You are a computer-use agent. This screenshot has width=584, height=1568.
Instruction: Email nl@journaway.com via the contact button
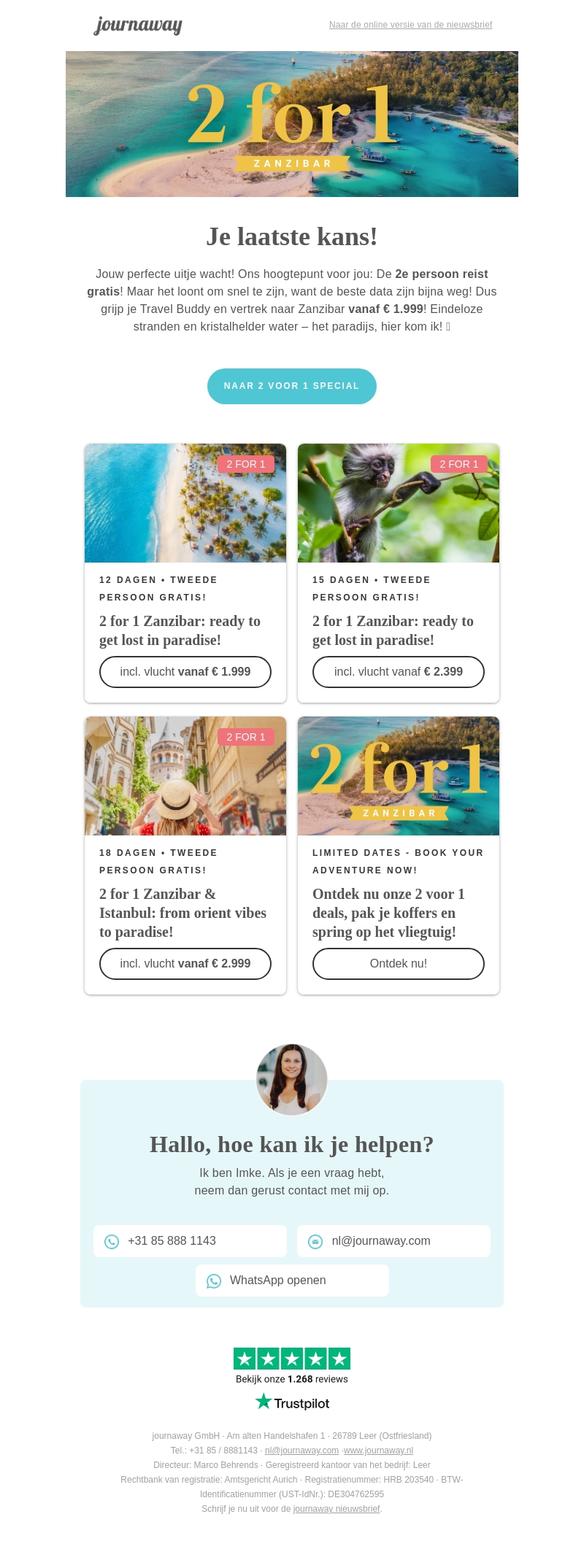pos(393,1241)
